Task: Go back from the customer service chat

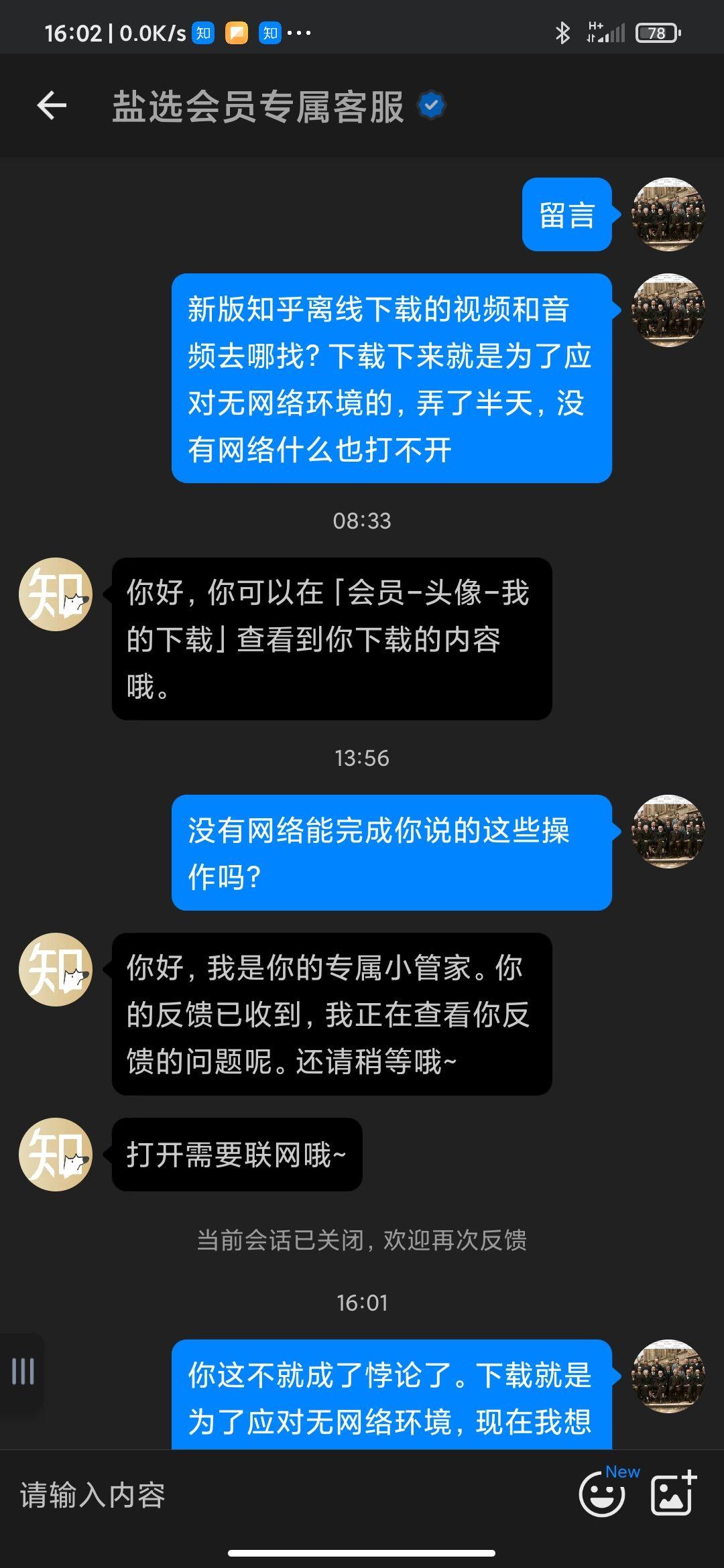Action: tap(52, 106)
